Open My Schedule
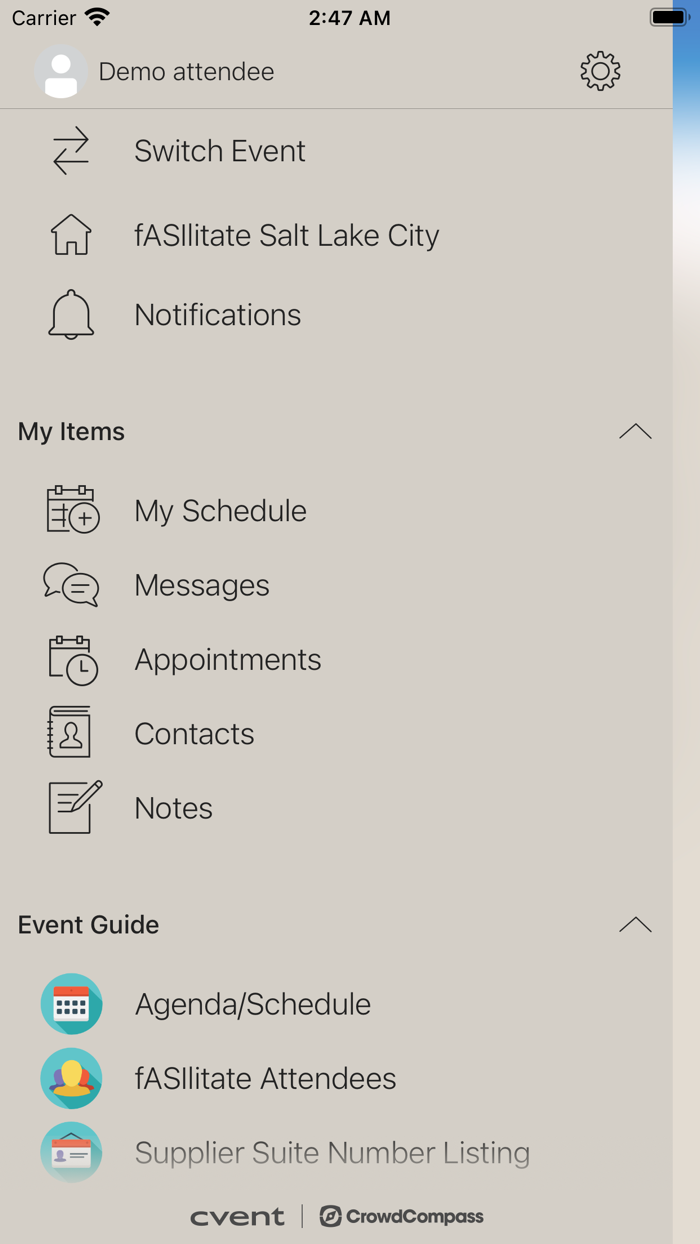This screenshot has width=700, height=1244. tap(220, 511)
